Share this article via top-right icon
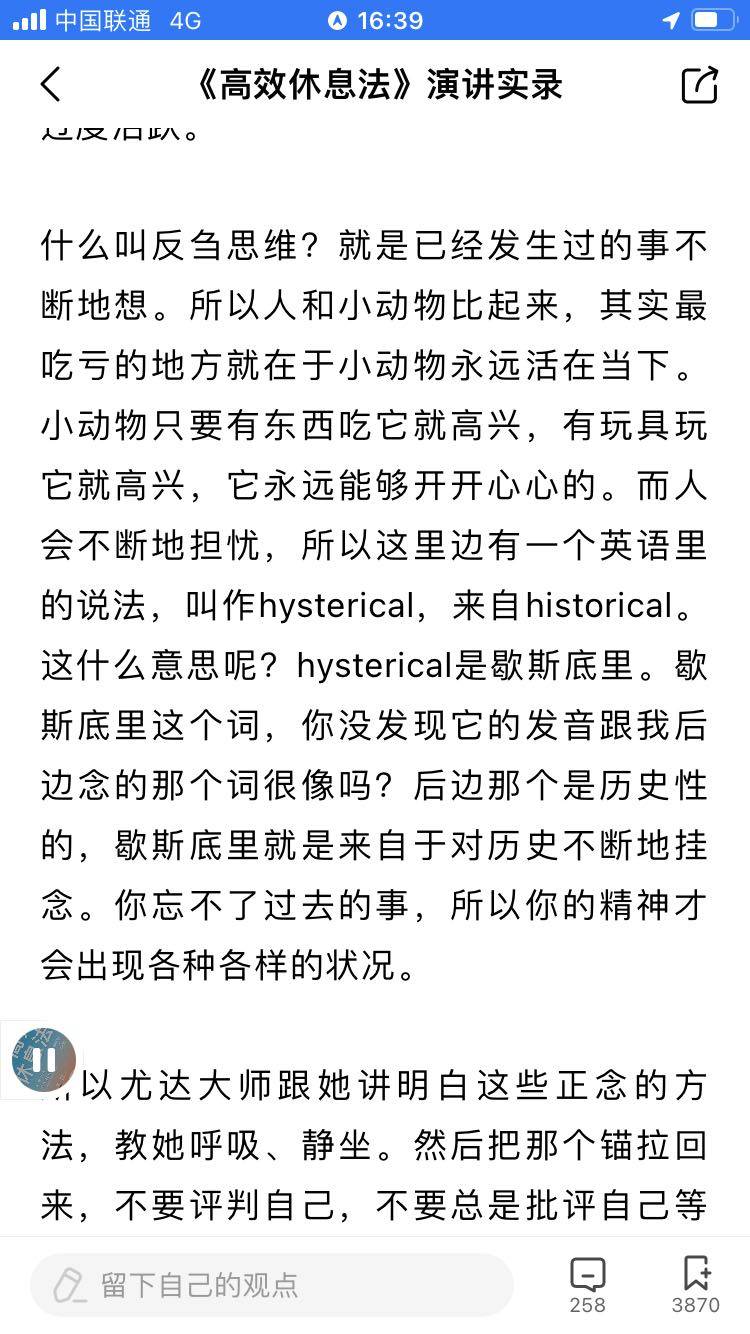750x1334 pixels. [x=699, y=85]
